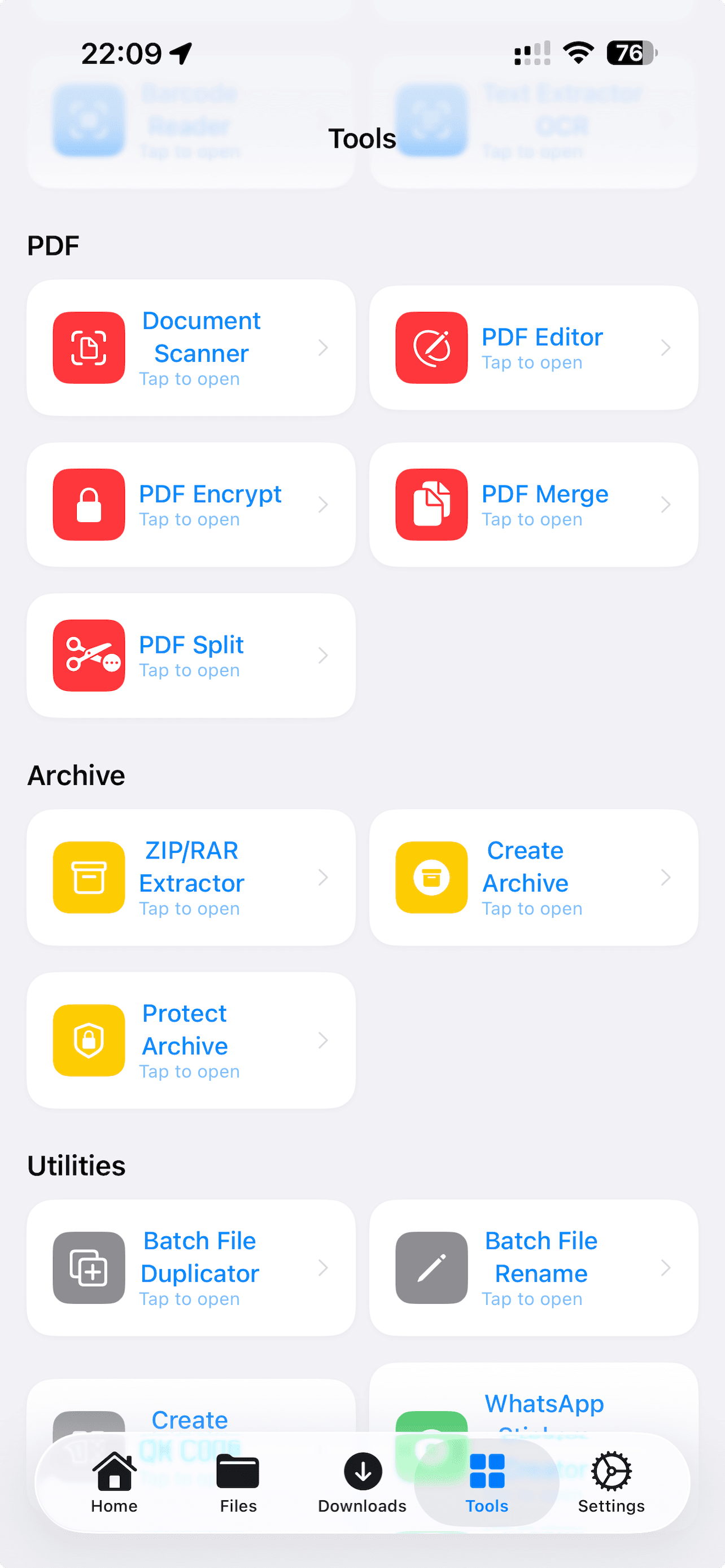725x1568 pixels.
Task: Open the Document Scanner tool
Action: tap(190, 347)
